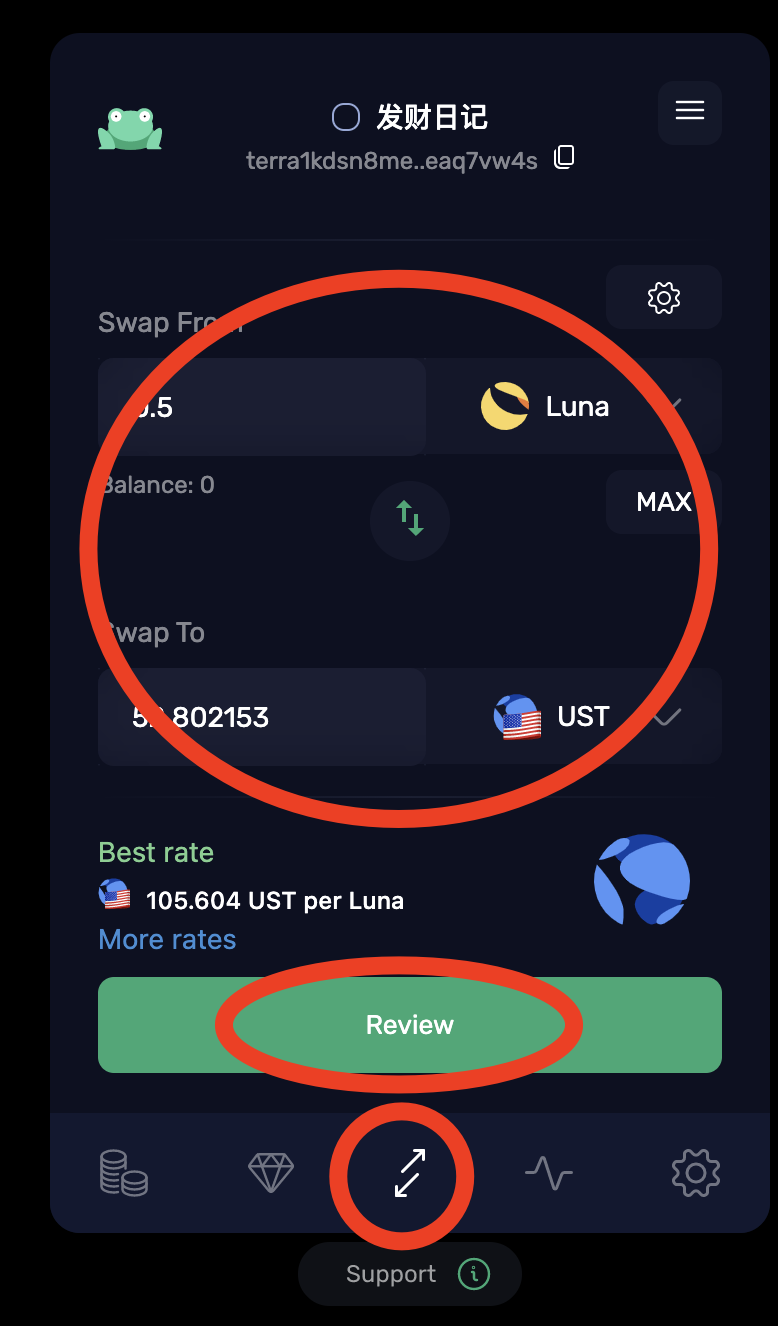778x1326 pixels.
Task: Open the bottom settings gear tab
Action: tap(696, 1172)
